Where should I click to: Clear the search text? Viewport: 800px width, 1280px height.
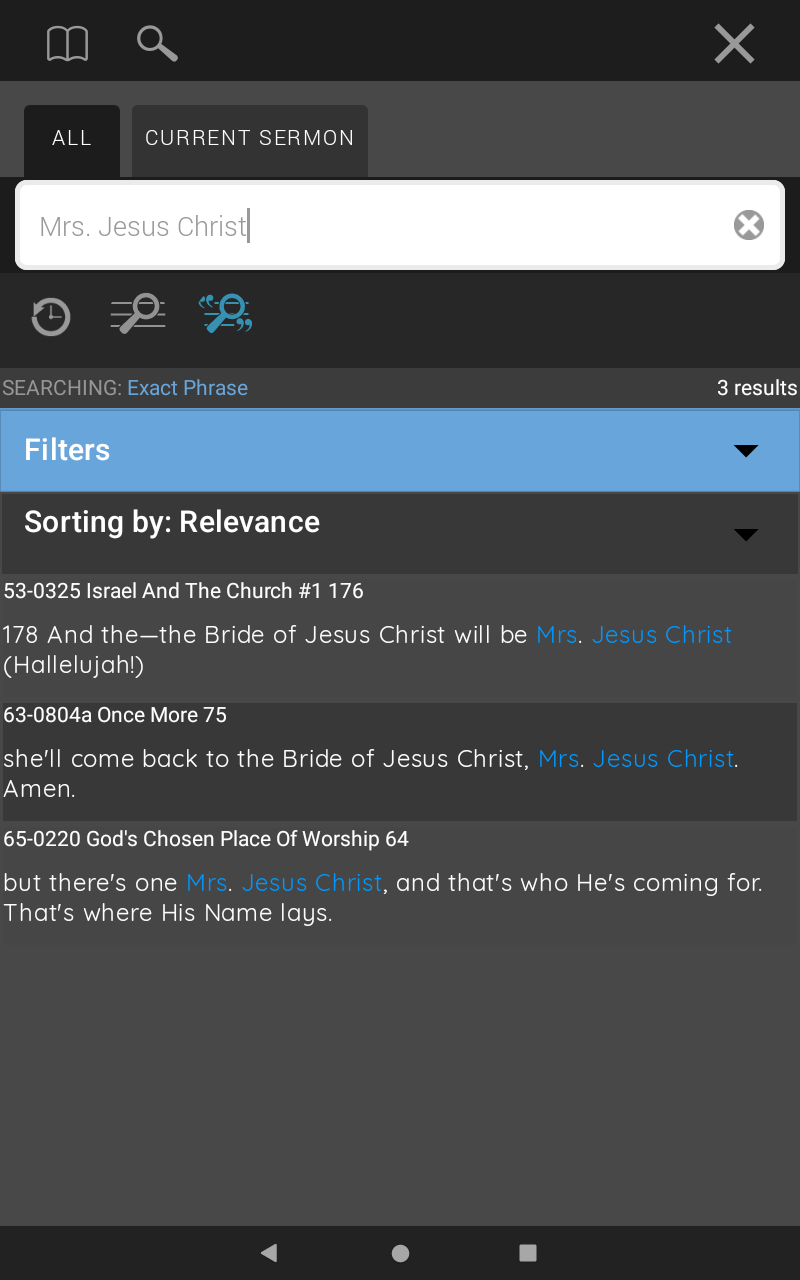(x=749, y=226)
